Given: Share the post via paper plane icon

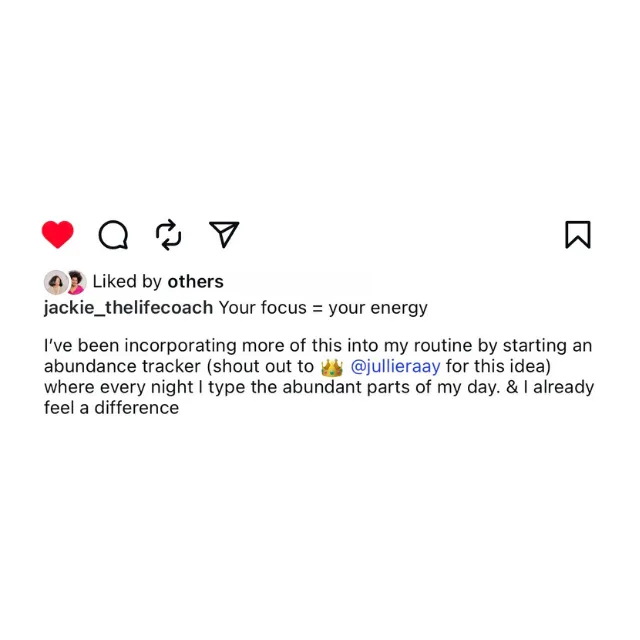Looking at the screenshot, I should click(224, 234).
